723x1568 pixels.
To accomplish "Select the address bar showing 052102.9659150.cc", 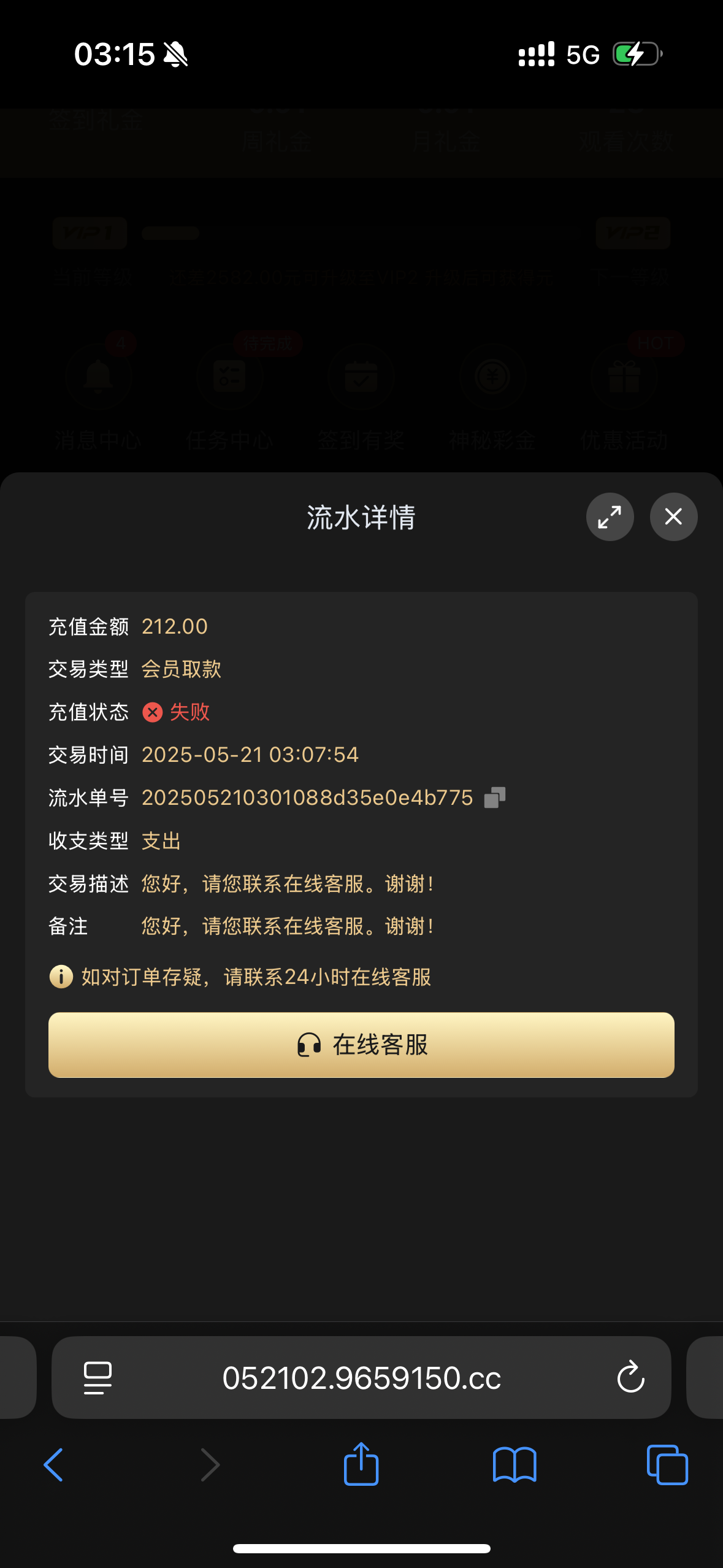I will pyautogui.click(x=361, y=1378).
